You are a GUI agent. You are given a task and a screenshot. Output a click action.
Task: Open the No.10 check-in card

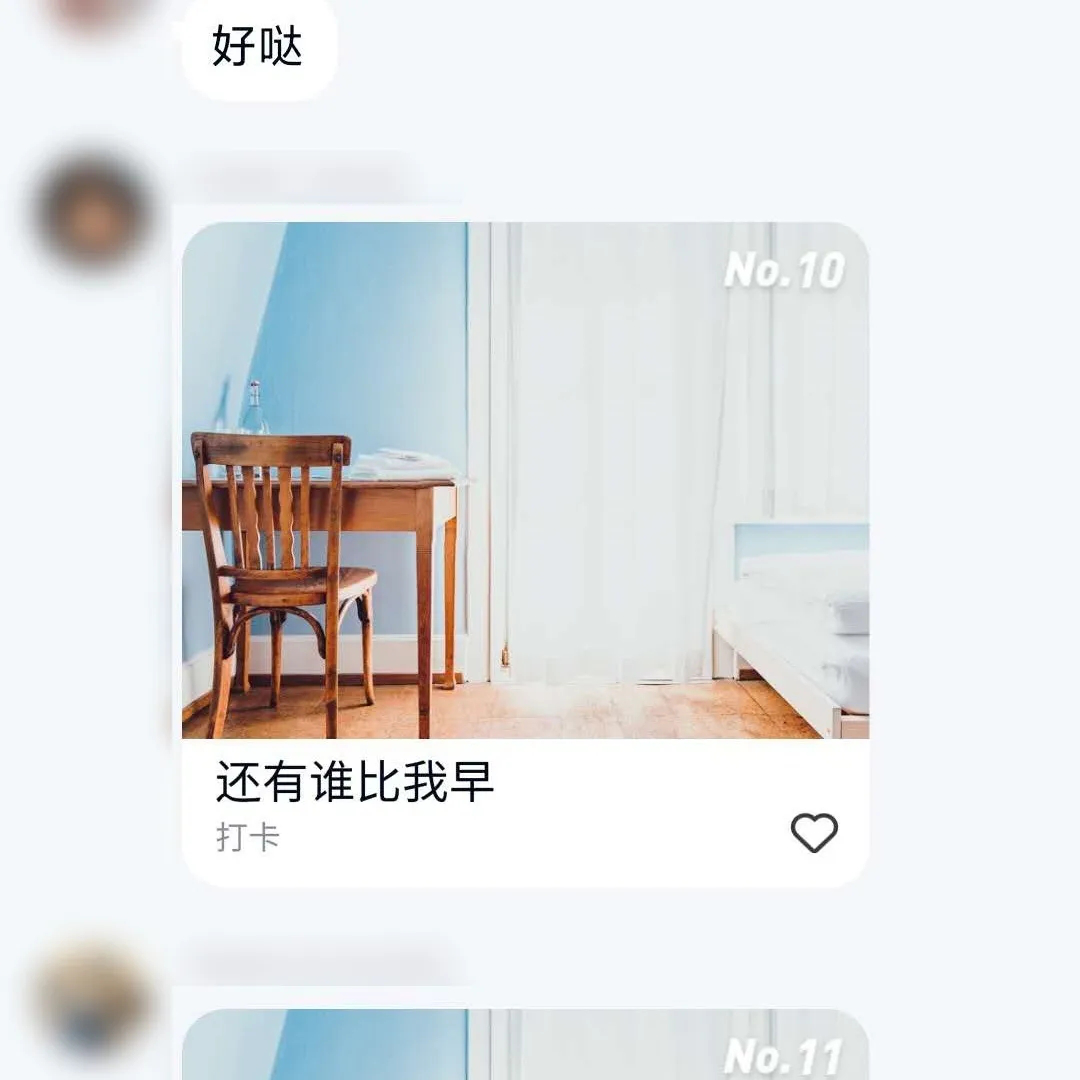click(x=524, y=480)
